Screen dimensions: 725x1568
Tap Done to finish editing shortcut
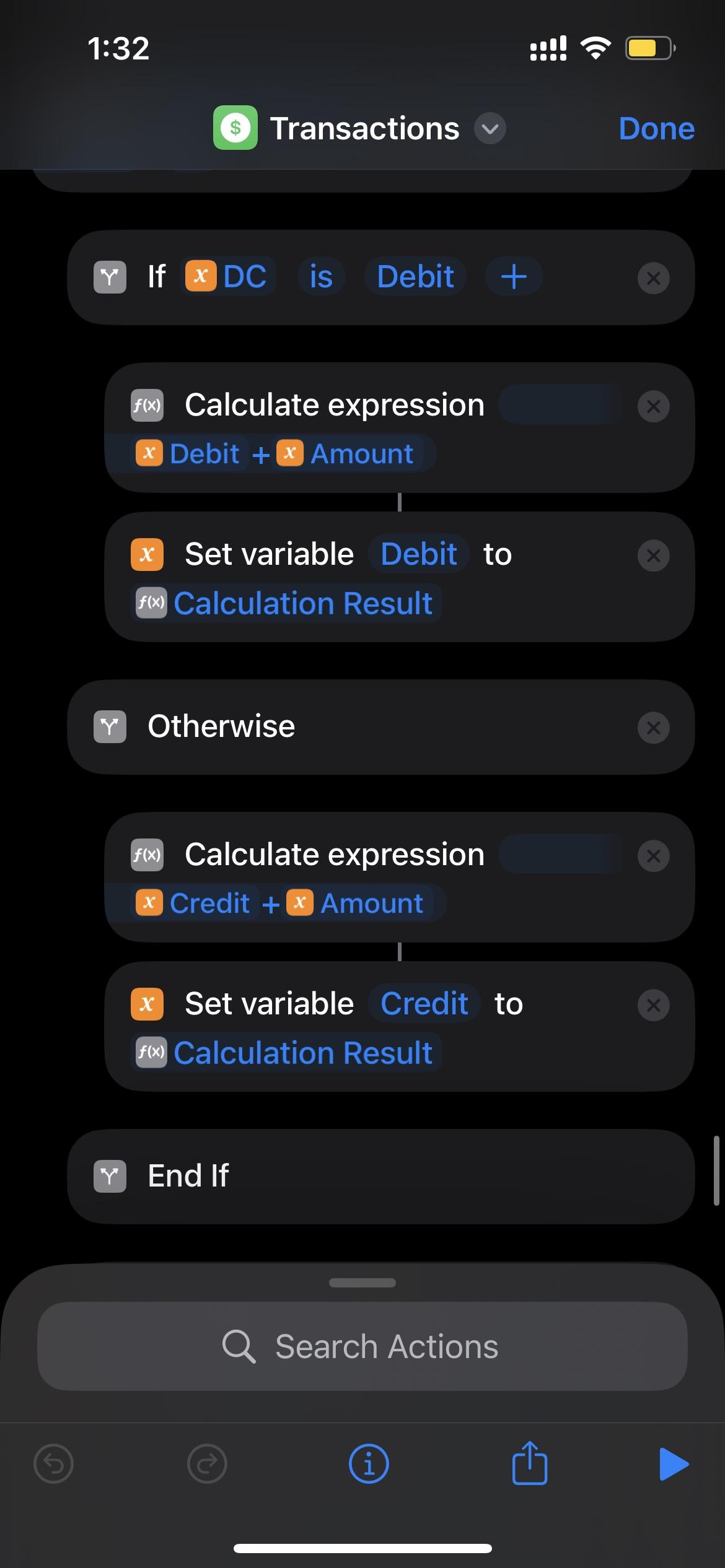click(x=656, y=129)
